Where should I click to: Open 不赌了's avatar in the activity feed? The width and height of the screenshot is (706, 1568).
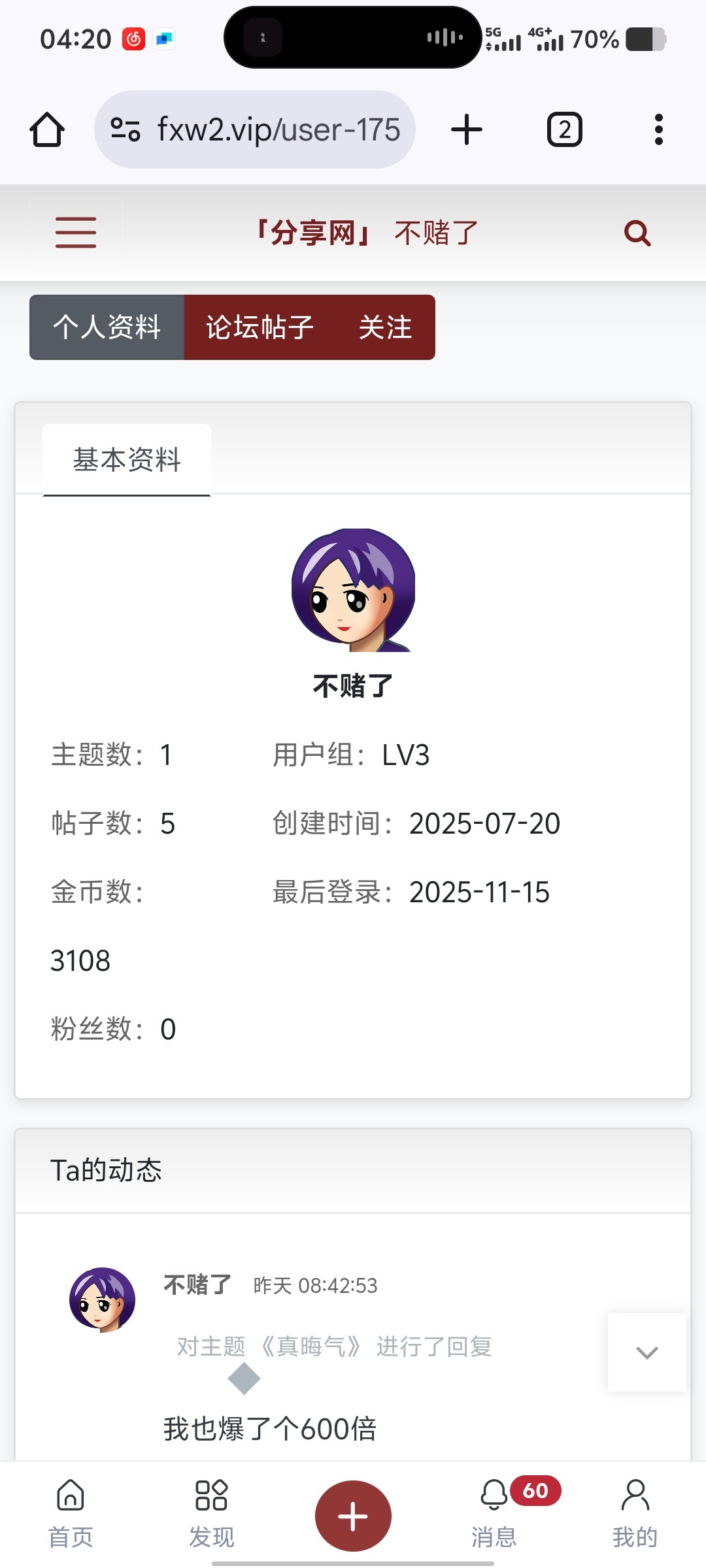[103, 1299]
